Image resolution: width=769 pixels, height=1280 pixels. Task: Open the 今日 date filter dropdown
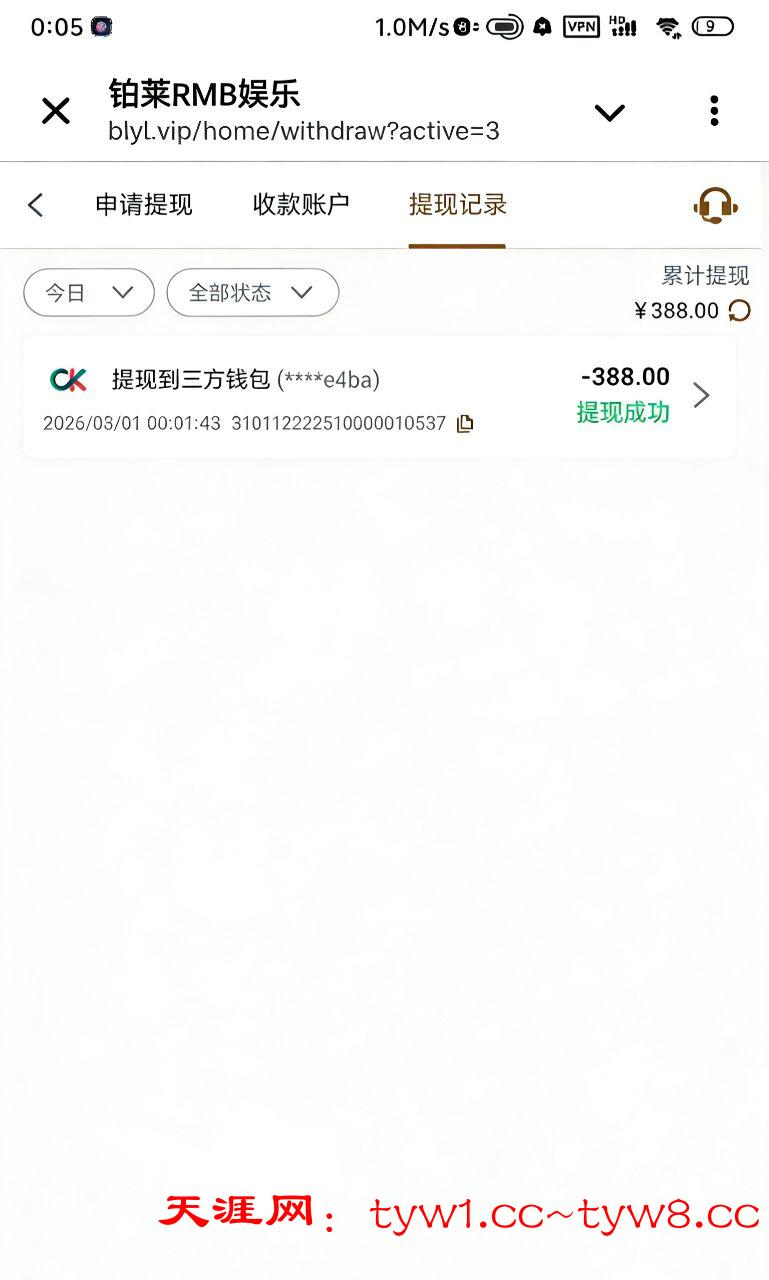(89, 293)
